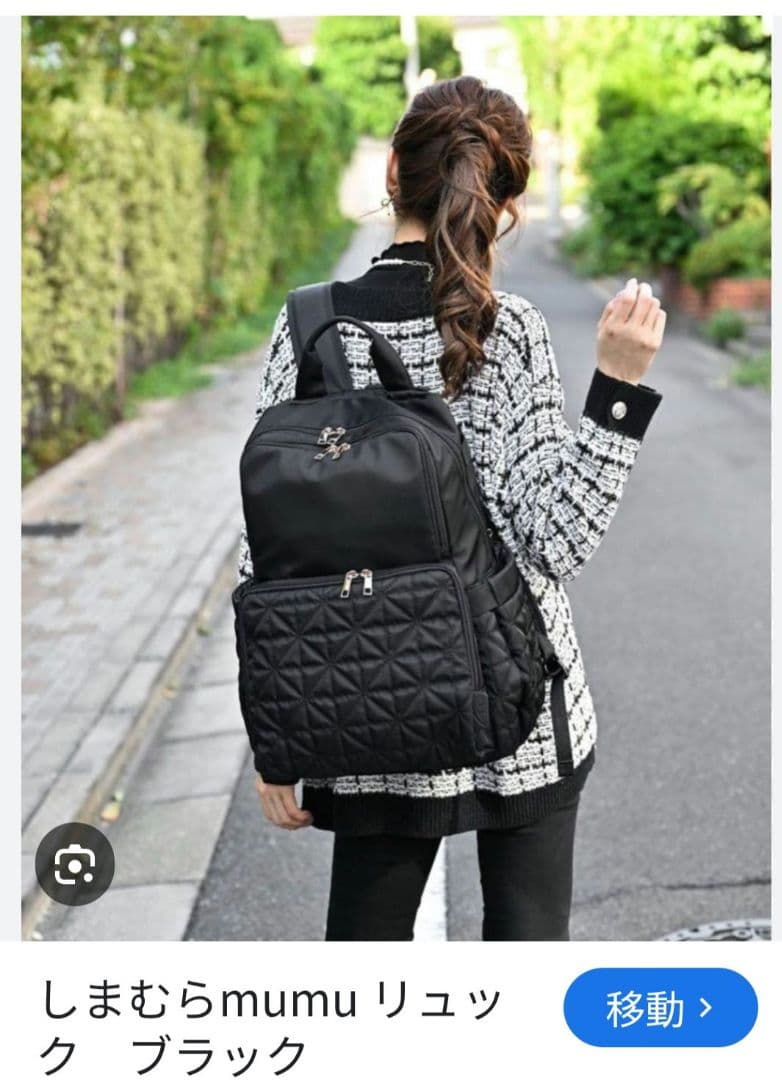Search this image with the Lens icon
This screenshot has width=782, height=1080.
pos(74,864)
